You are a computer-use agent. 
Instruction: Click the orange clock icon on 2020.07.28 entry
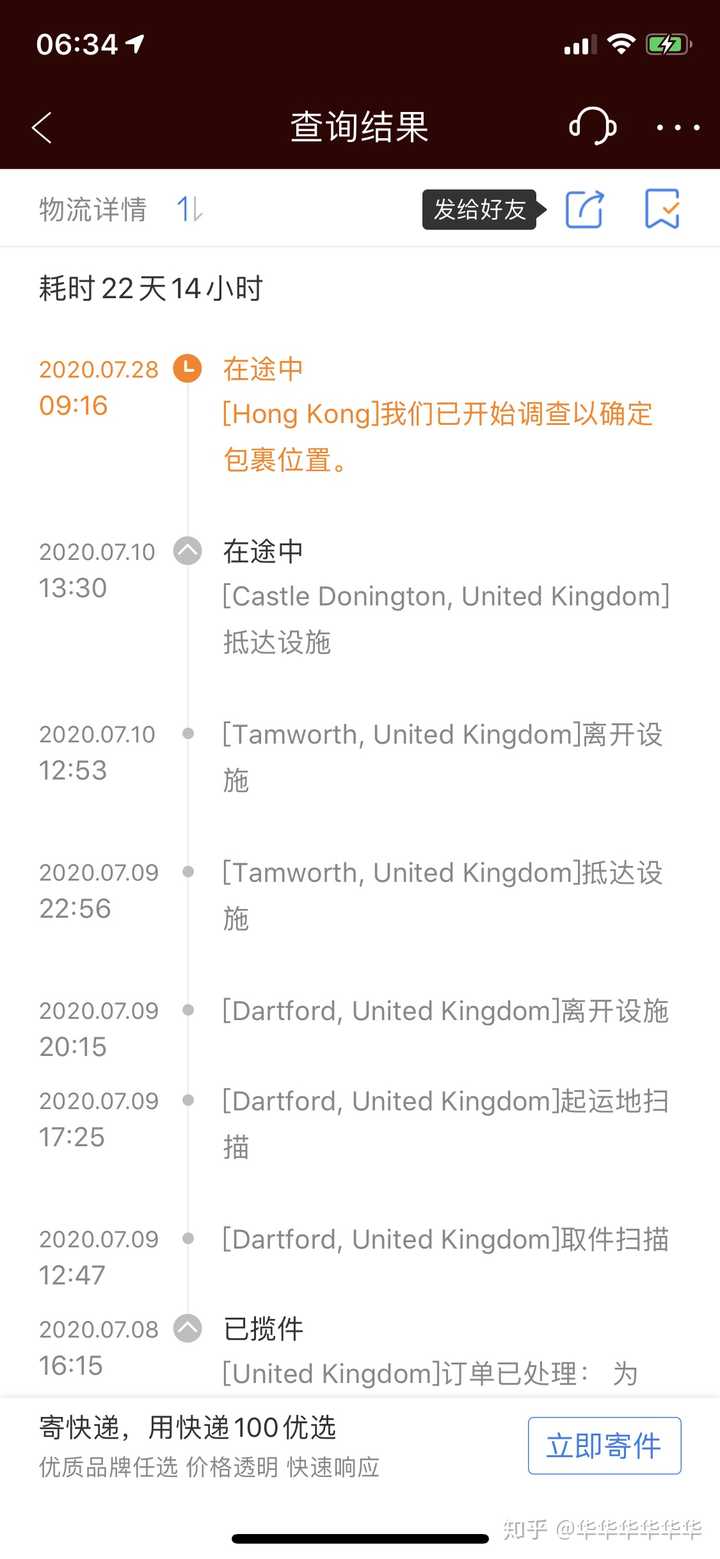[x=187, y=369]
